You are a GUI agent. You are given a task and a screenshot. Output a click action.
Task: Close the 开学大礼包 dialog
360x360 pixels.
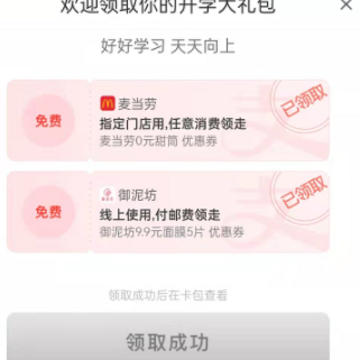pyautogui.click(x=346, y=5)
